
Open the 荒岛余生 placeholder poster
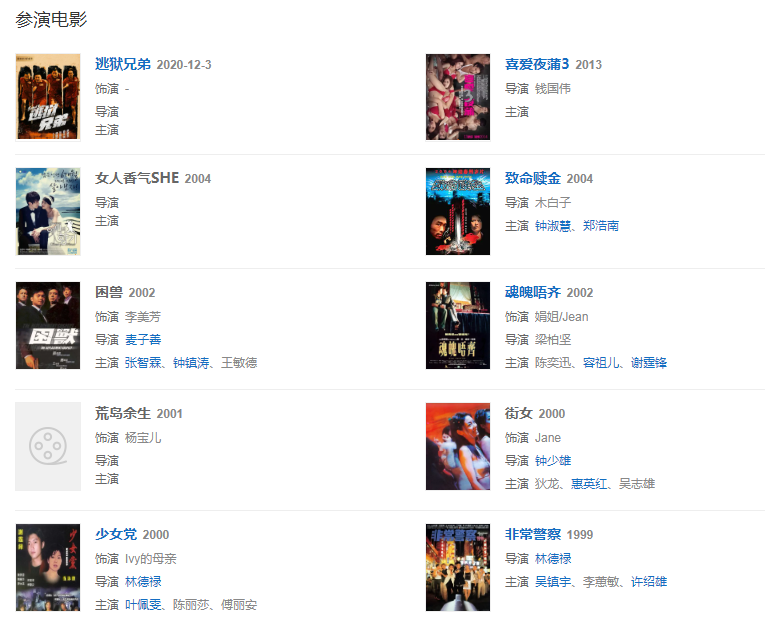pyautogui.click(x=48, y=446)
